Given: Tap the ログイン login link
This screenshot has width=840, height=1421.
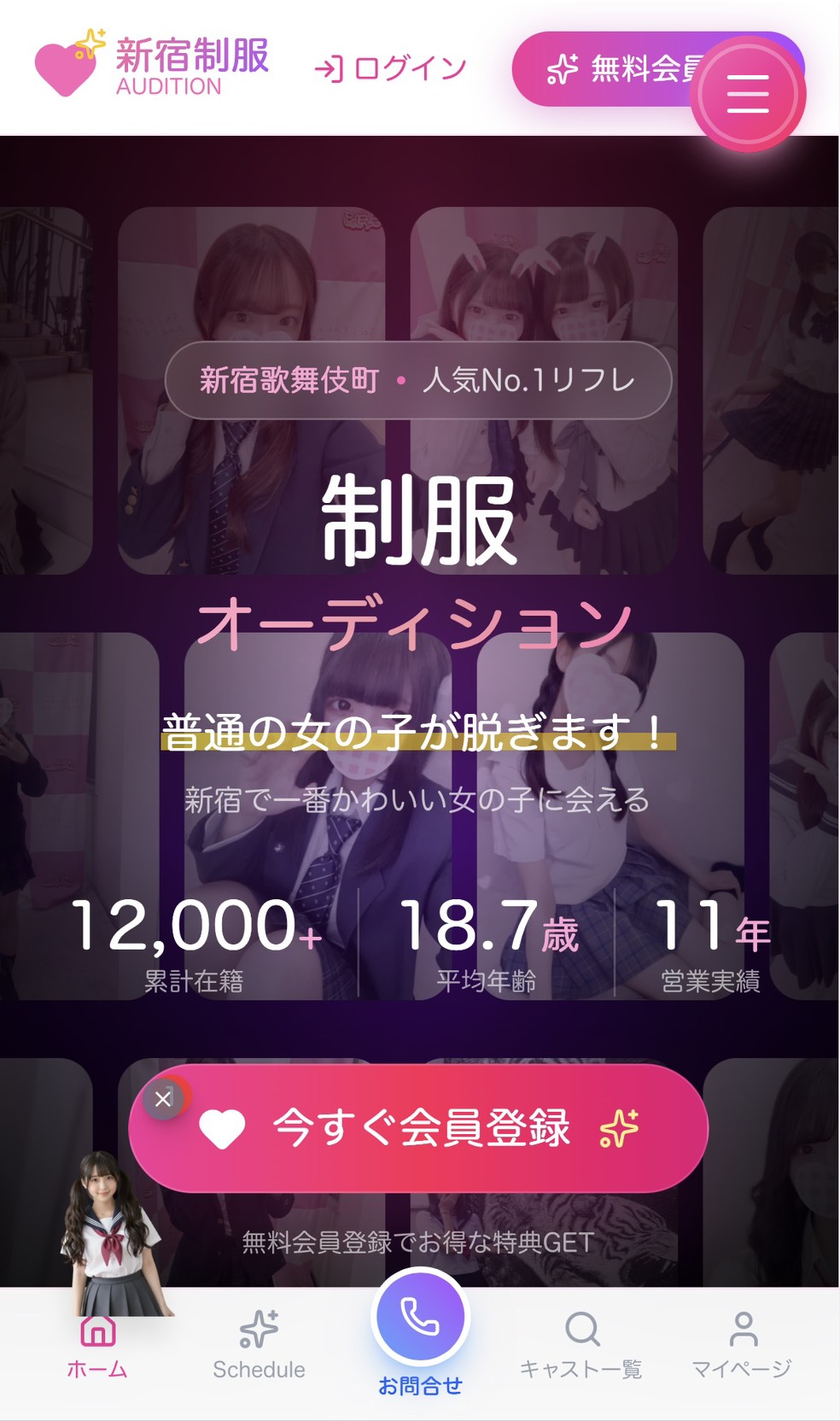Looking at the screenshot, I should [391, 68].
